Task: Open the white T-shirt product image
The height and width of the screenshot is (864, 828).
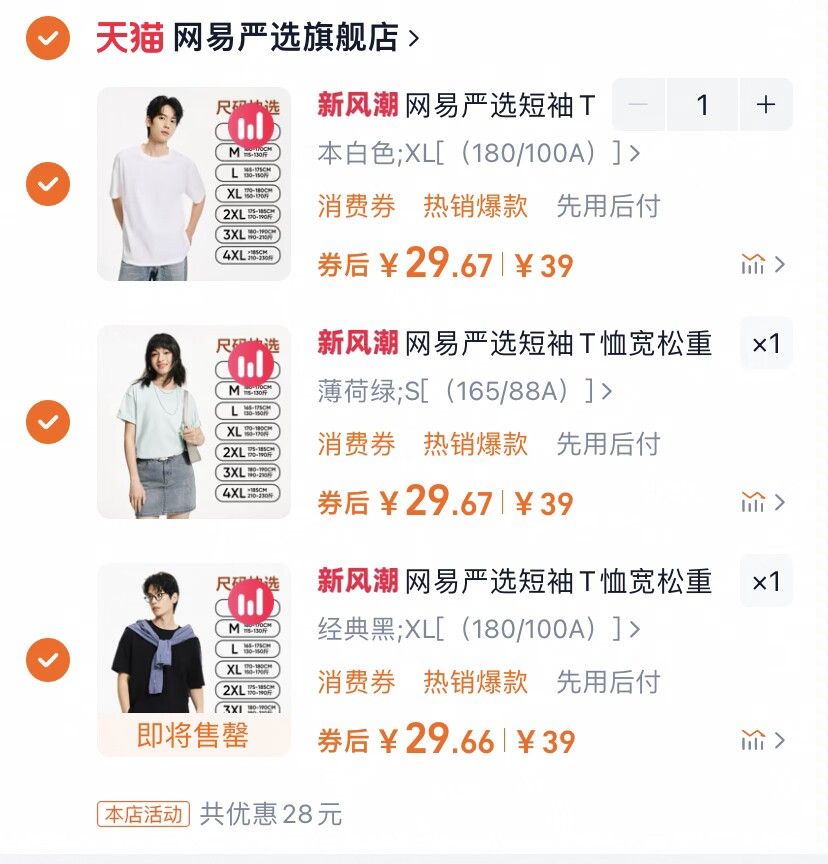Action: tap(194, 184)
